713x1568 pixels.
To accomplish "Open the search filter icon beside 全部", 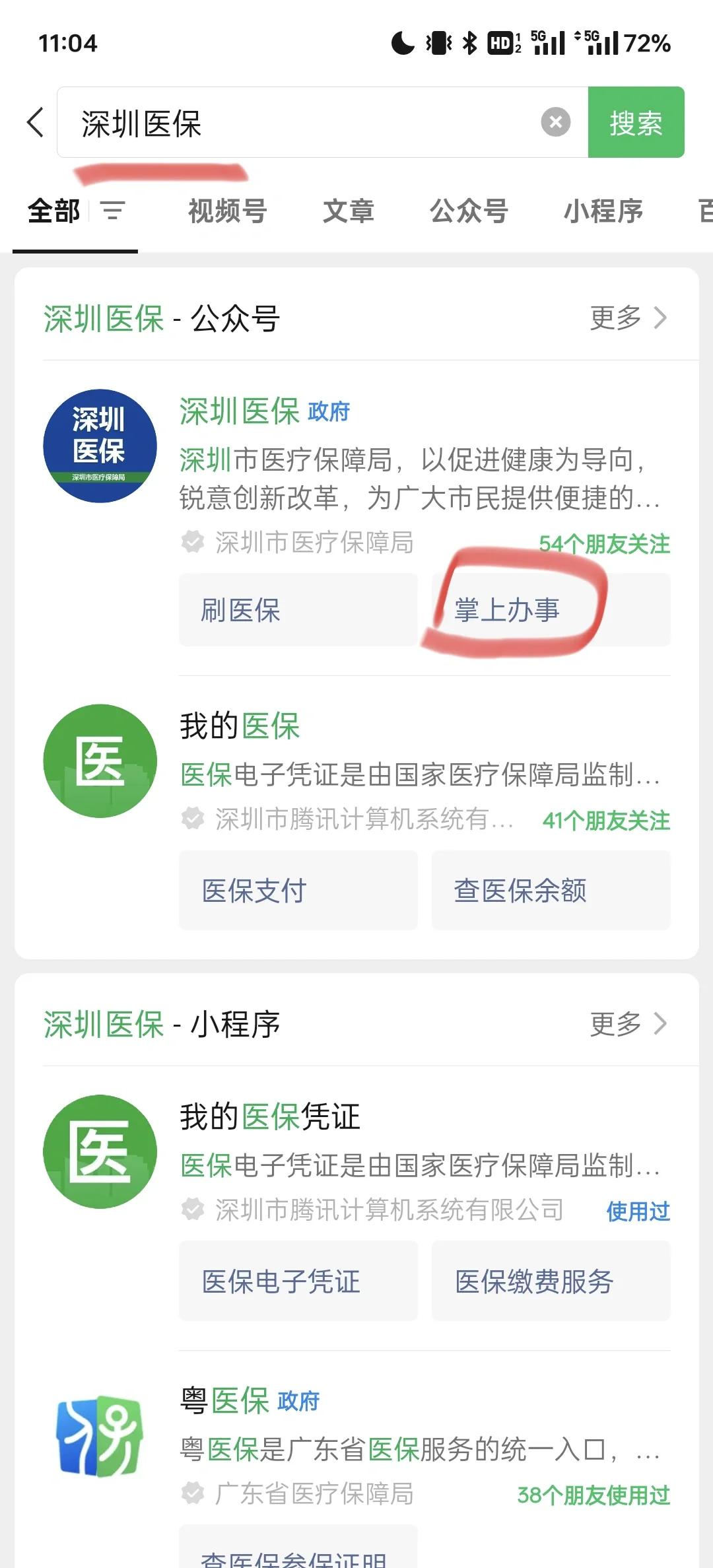I will click(x=114, y=211).
